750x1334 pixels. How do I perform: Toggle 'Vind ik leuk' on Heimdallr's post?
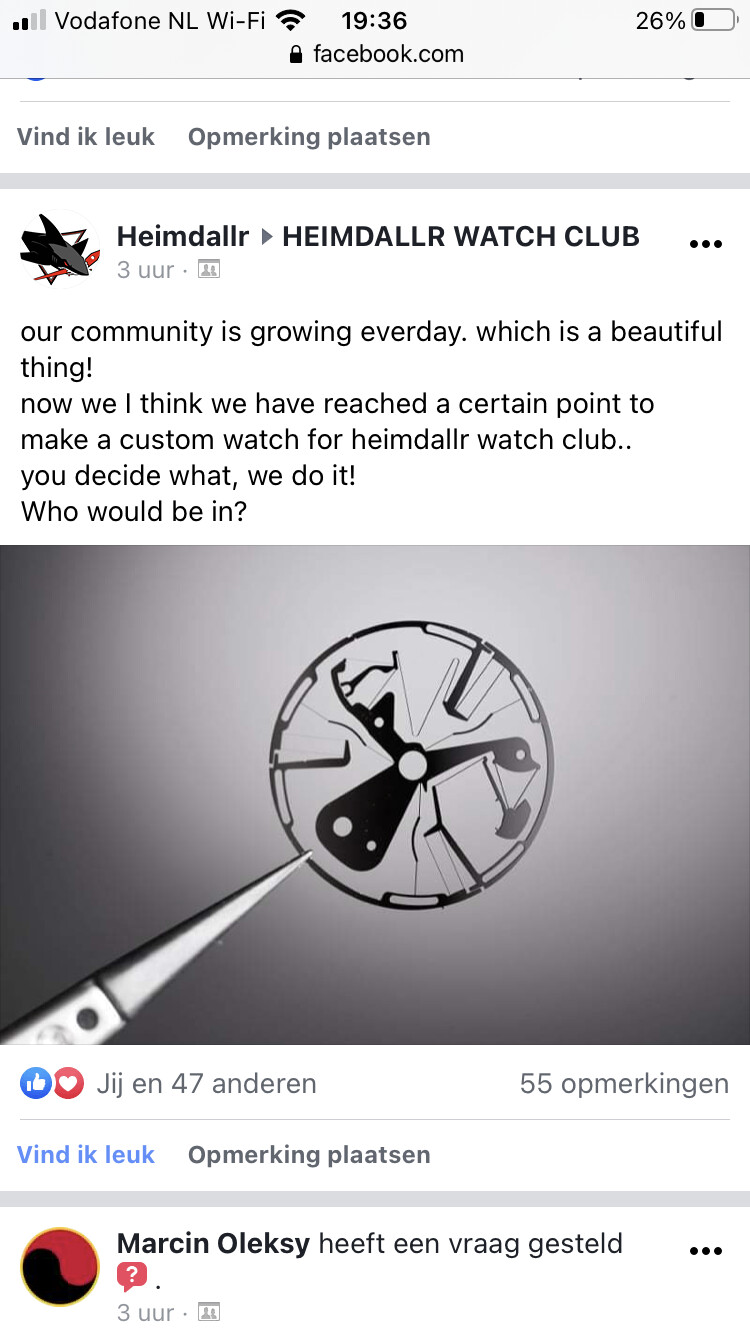[x=86, y=1154]
